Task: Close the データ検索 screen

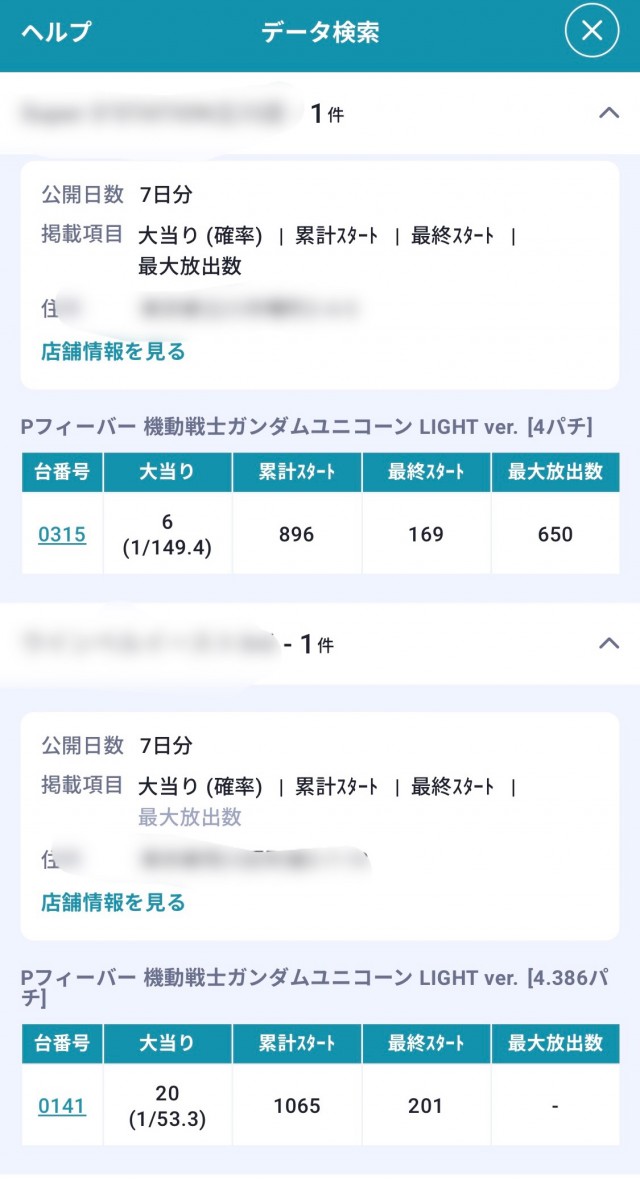Action: pyautogui.click(x=592, y=32)
